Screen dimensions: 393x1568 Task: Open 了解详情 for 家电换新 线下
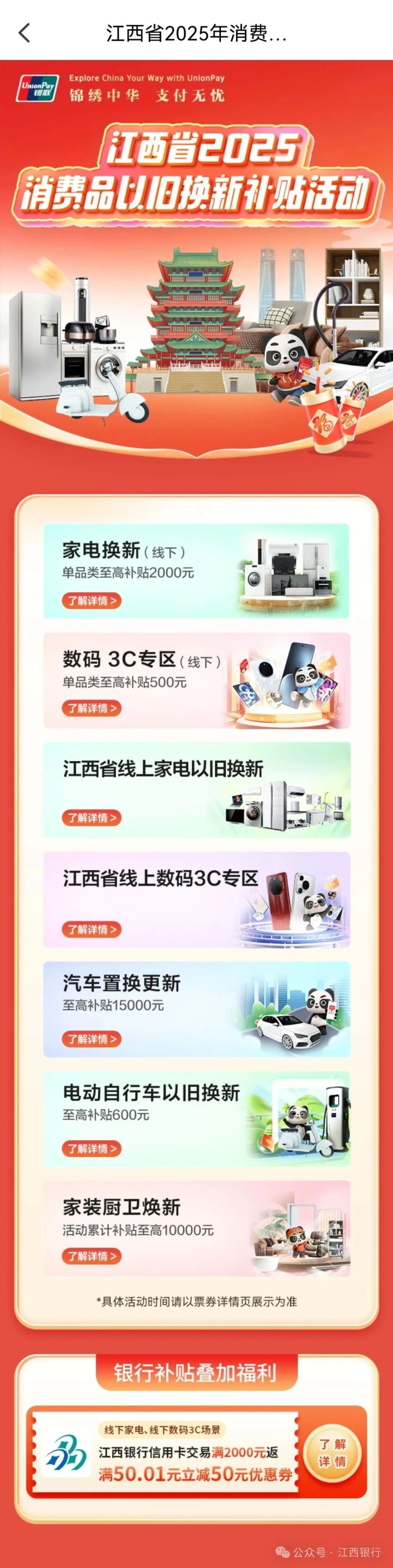coord(92,600)
